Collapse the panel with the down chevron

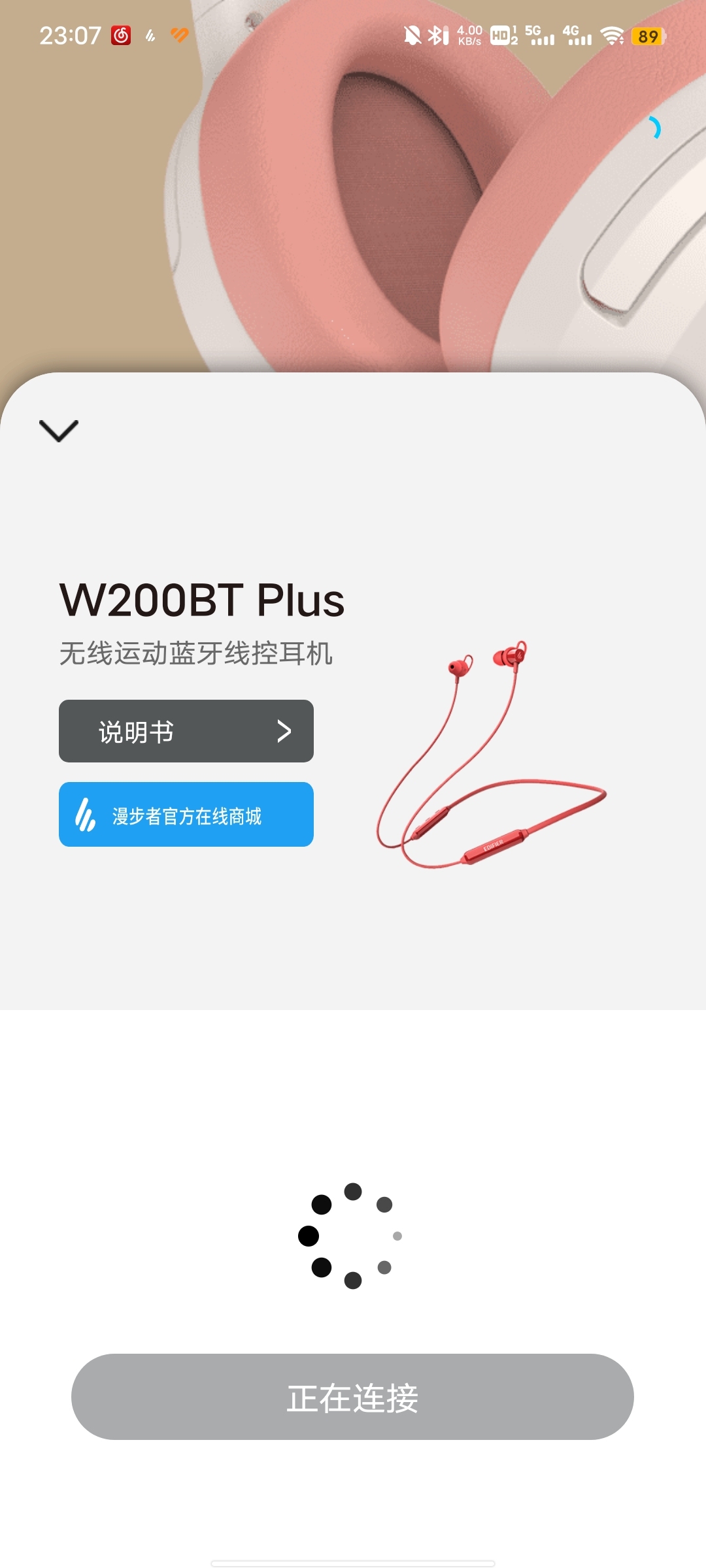59,431
